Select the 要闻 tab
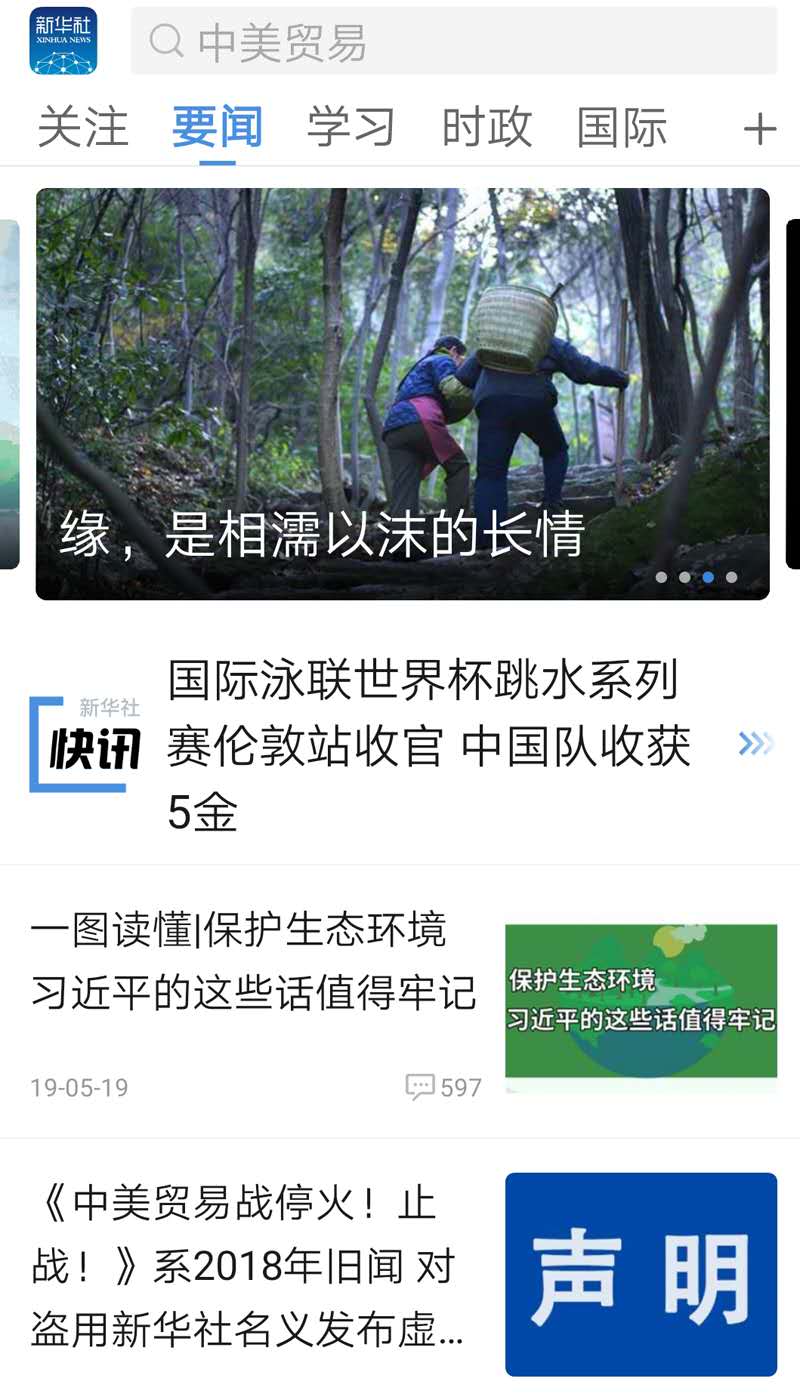800x1400 pixels. coord(217,128)
